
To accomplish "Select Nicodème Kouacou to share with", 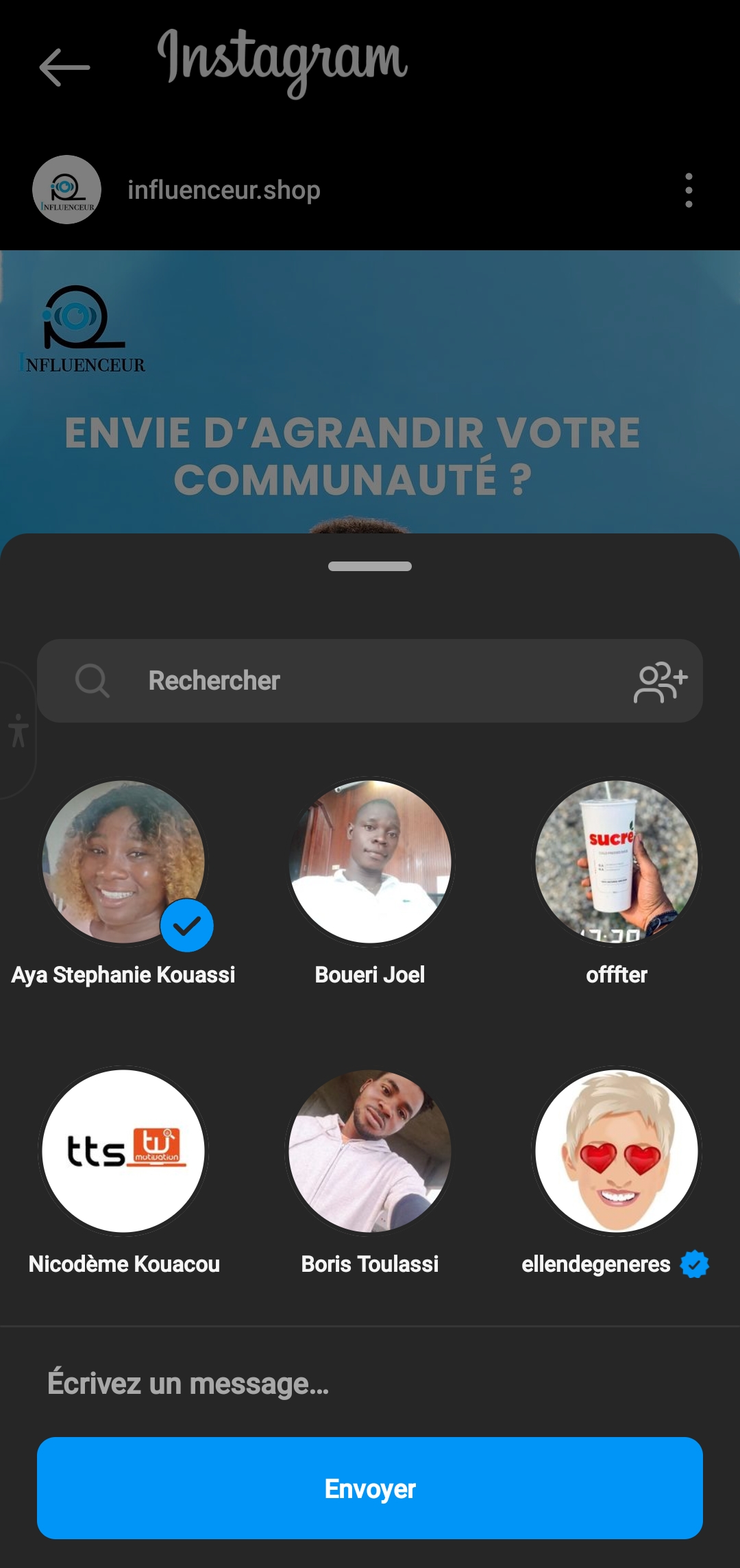I will click(x=123, y=1151).
